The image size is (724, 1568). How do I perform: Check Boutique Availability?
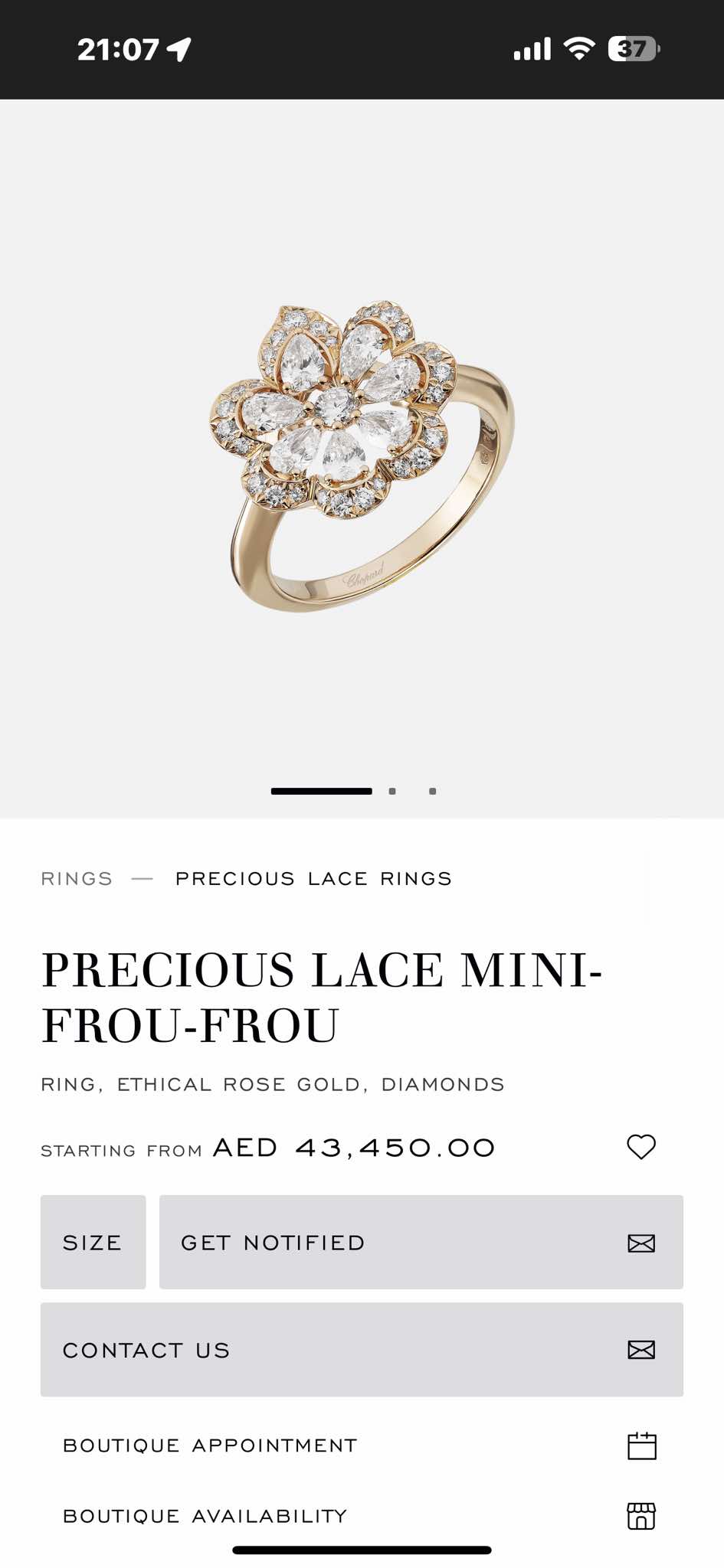[362, 1516]
